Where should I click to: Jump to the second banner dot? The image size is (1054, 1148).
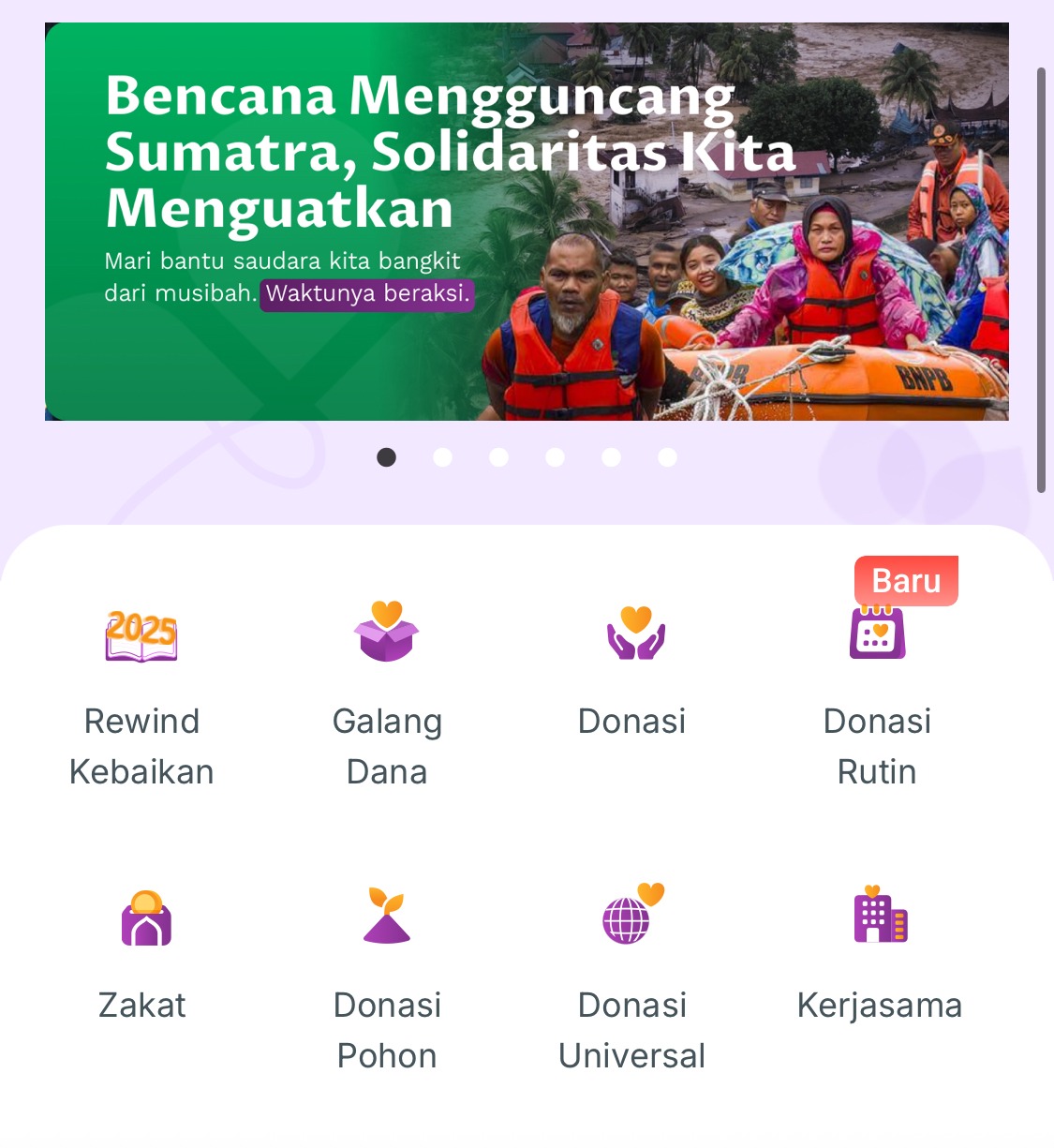tap(443, 457)
